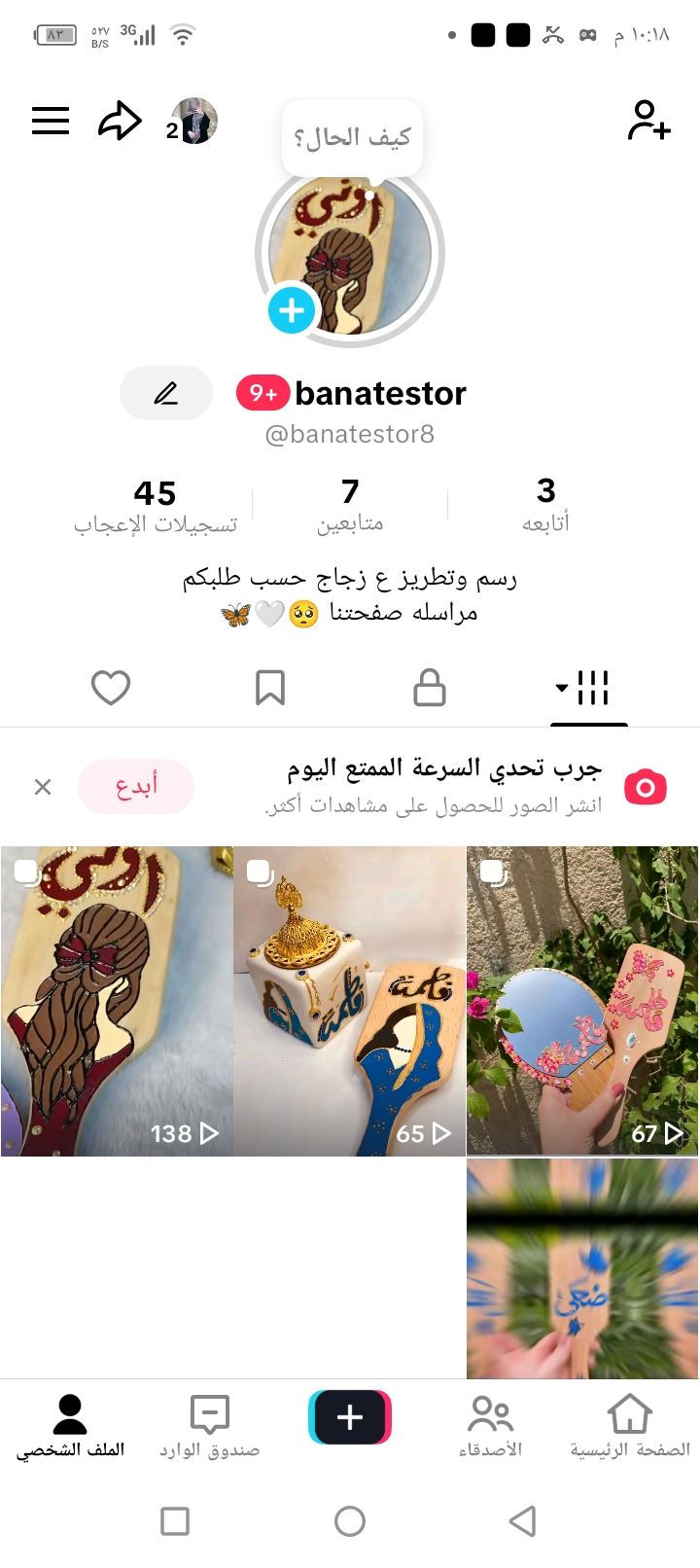This screenshot has height=1568, width=700.
Task: Open the post with 138 views
Action: (117, 1002)
